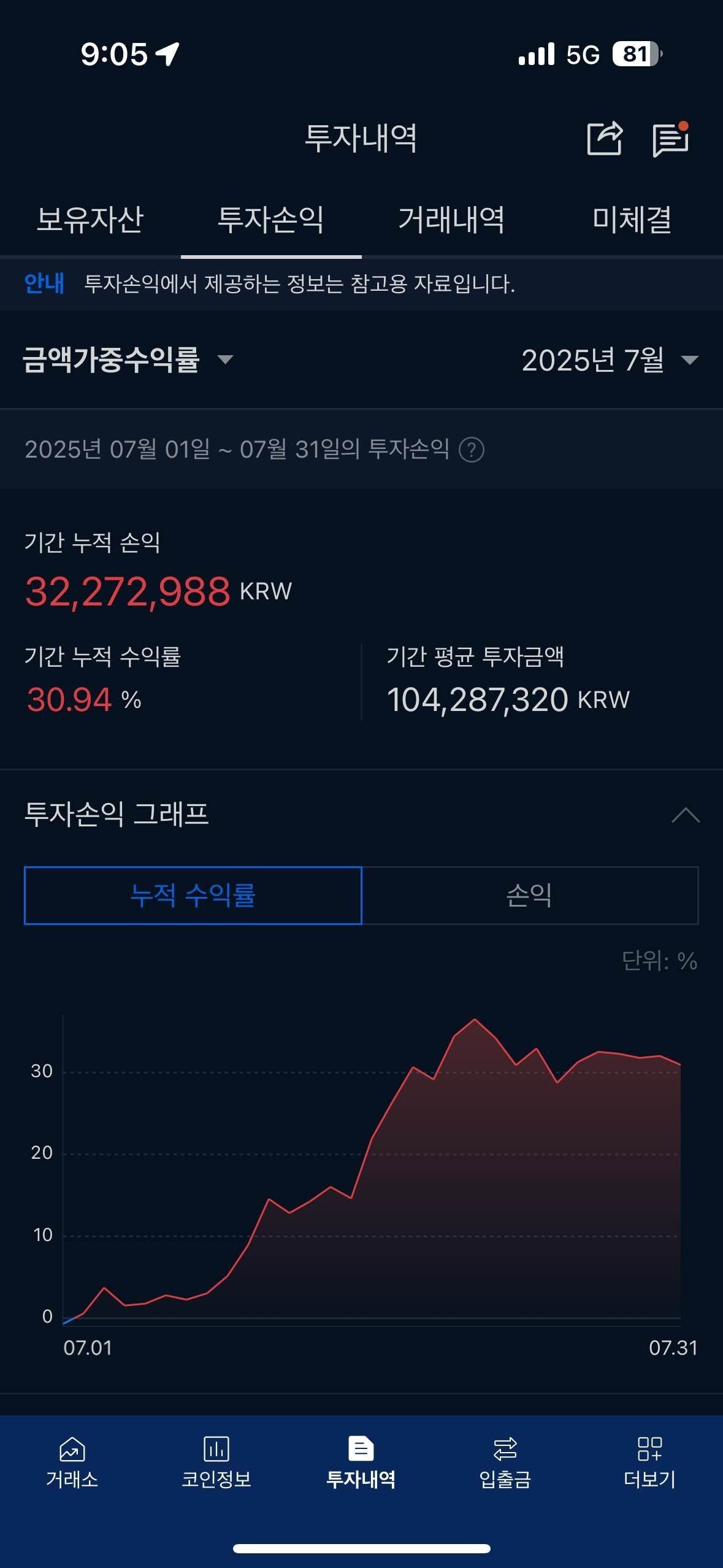Select the 누적 수익률 graph option

[x=193, y=897]
